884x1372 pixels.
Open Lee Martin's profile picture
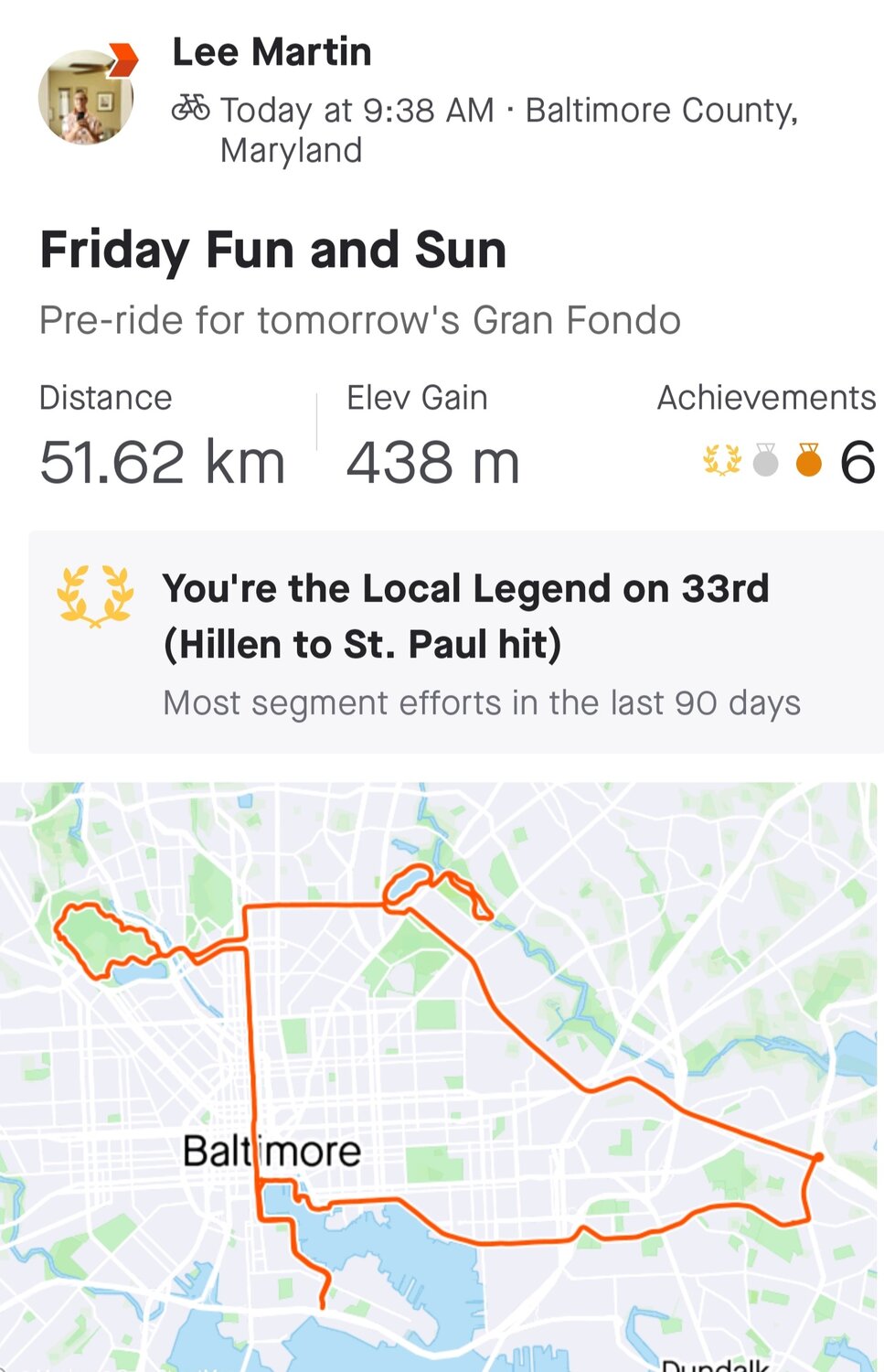pyautogui.click(x=85, y=97)
